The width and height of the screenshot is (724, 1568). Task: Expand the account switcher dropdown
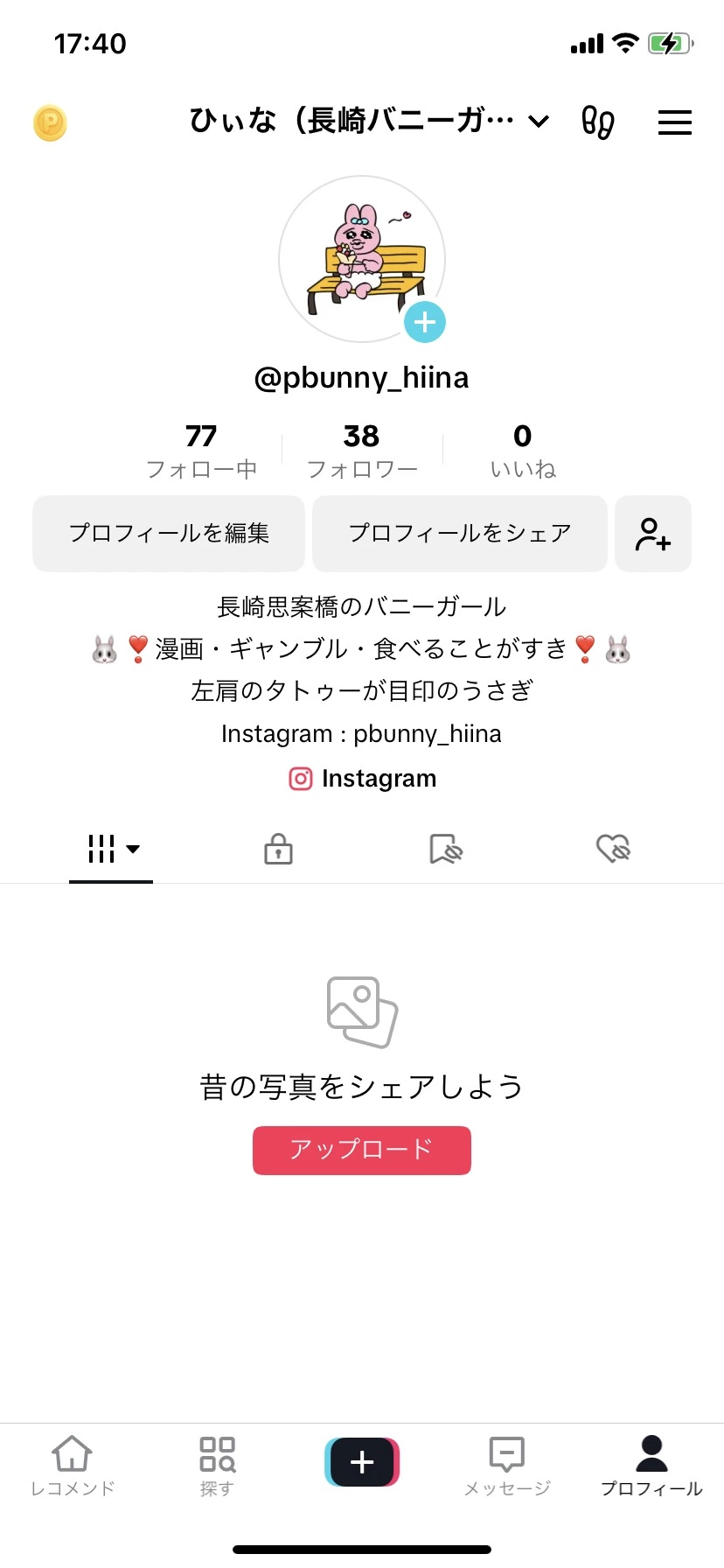click(x=540, y=121)
